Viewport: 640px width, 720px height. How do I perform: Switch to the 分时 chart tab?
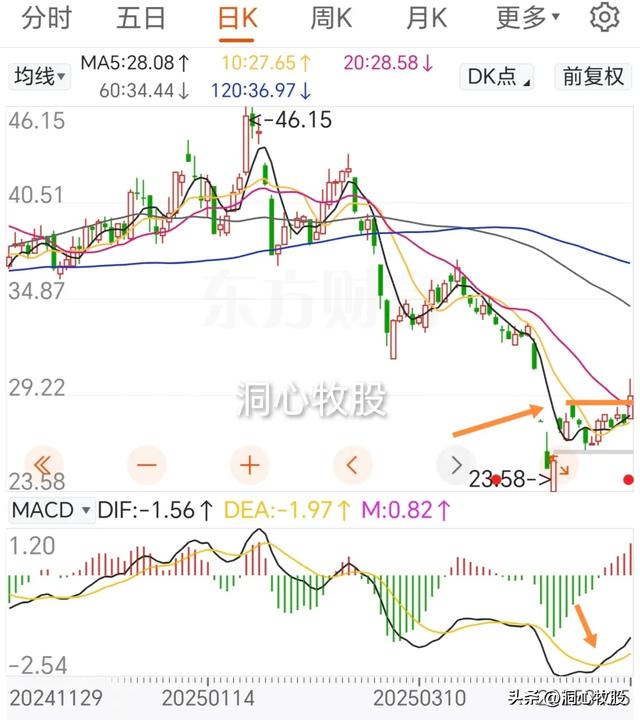point(46,18)
